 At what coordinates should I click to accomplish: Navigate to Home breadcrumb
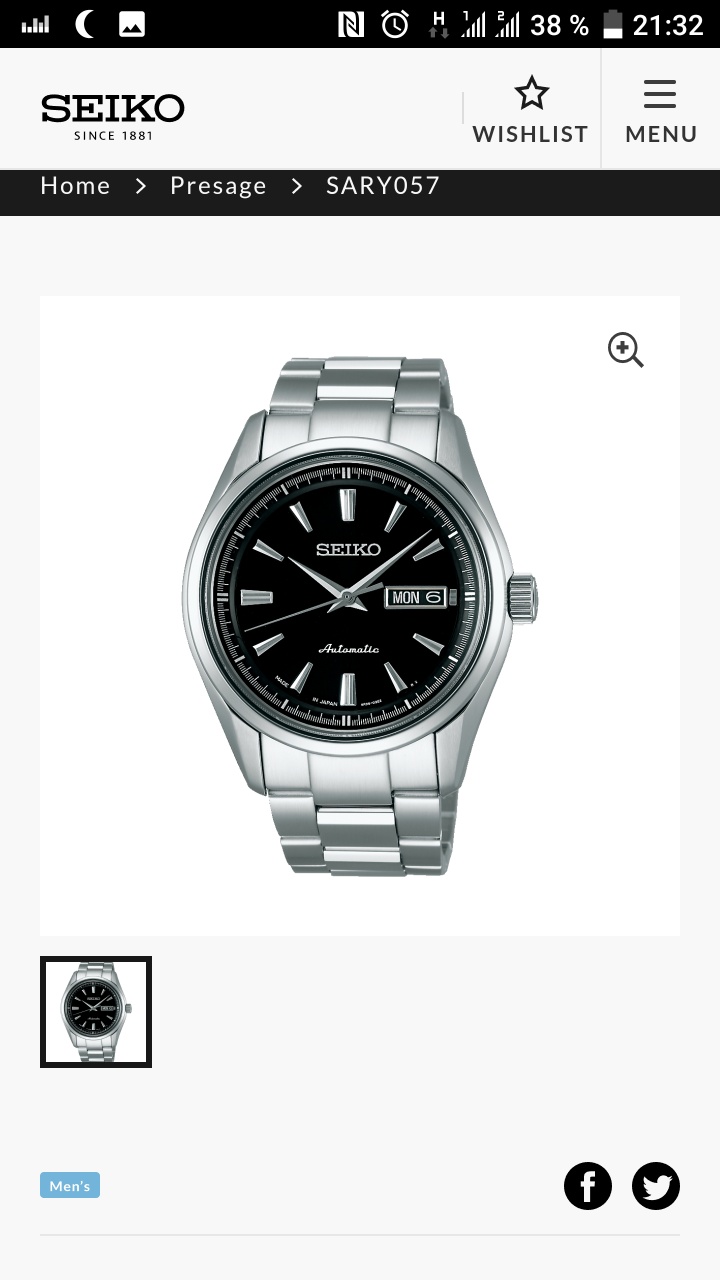point(75,186)
